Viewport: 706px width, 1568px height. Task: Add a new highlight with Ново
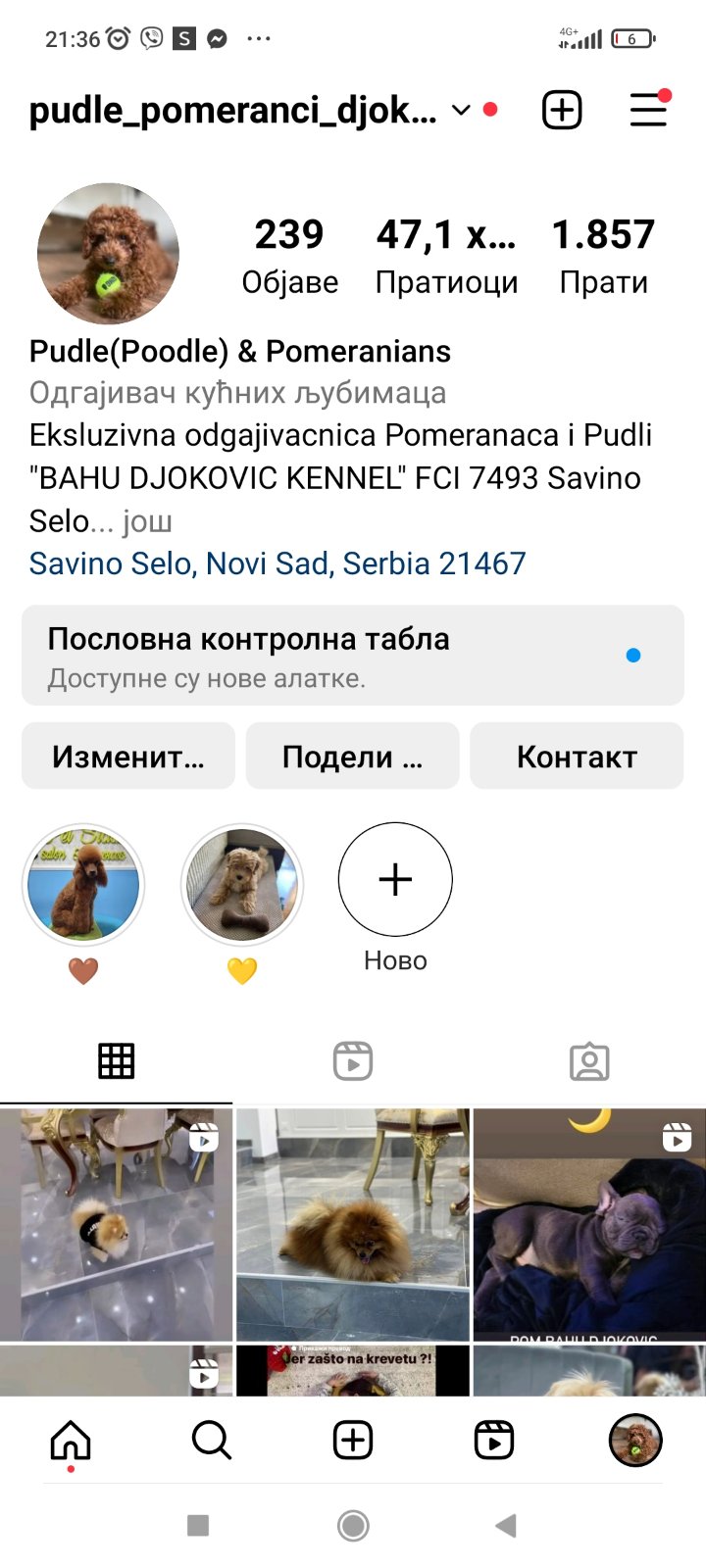(395, 880)
